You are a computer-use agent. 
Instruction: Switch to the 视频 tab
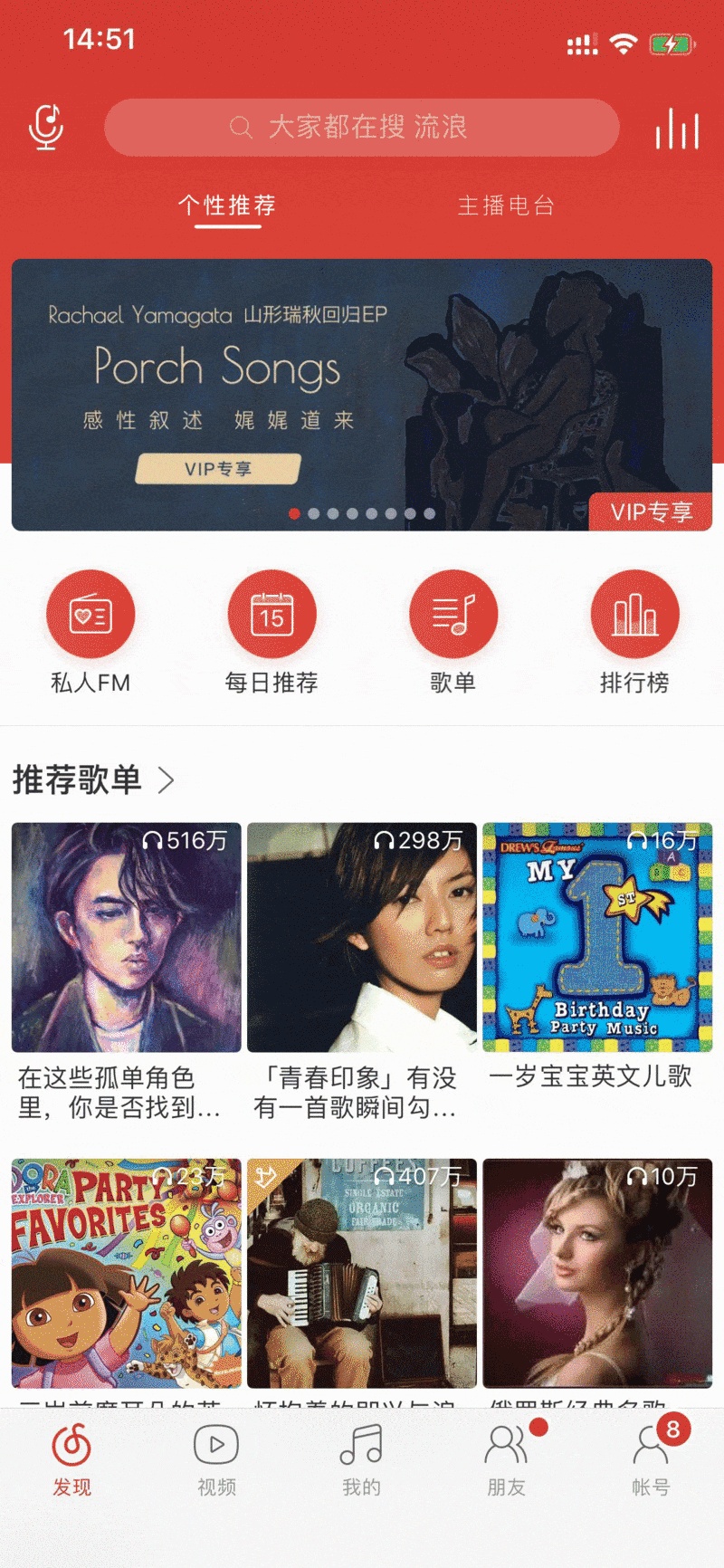(x=216, y=1459)
